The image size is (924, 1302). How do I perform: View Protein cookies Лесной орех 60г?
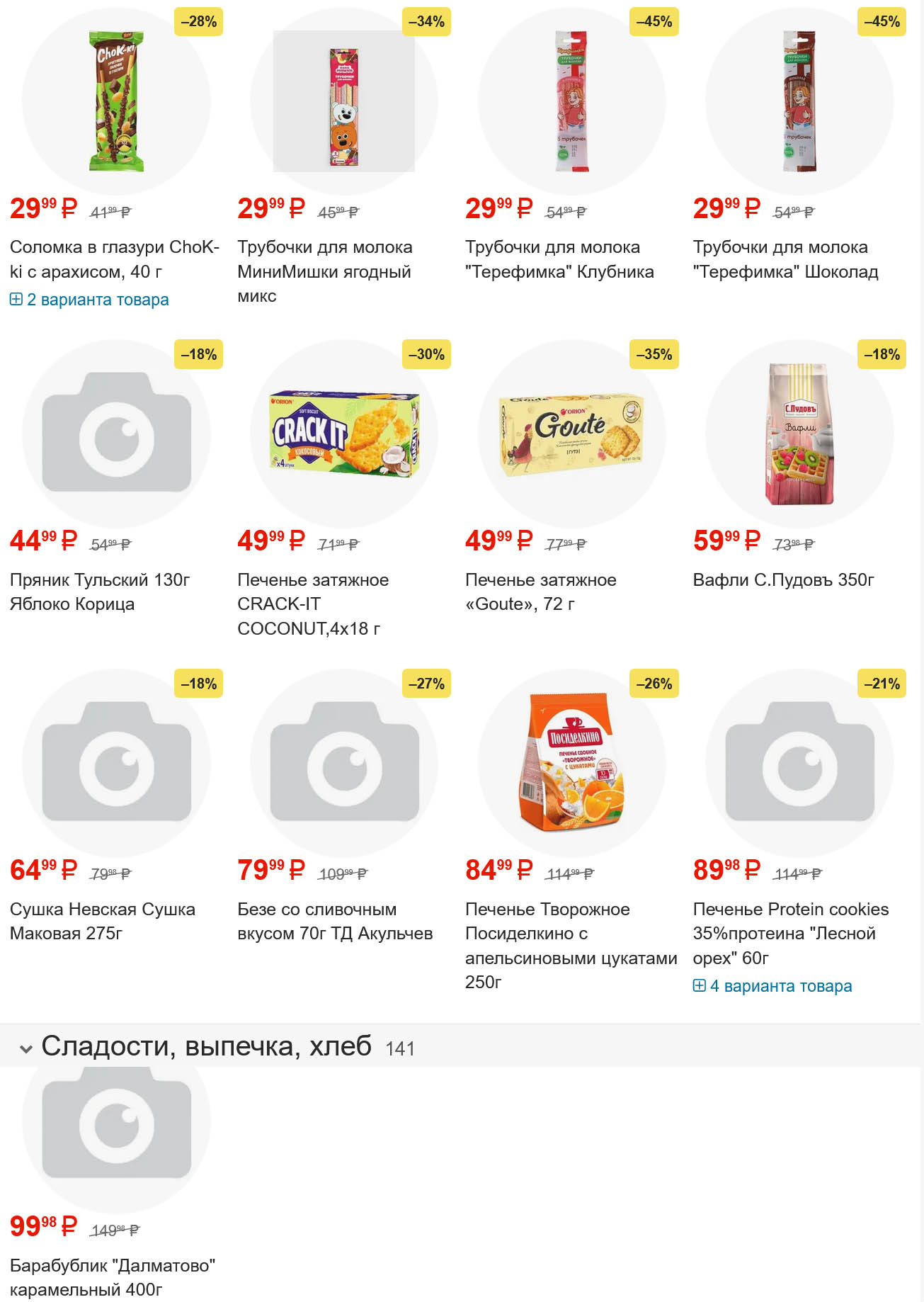790,933
